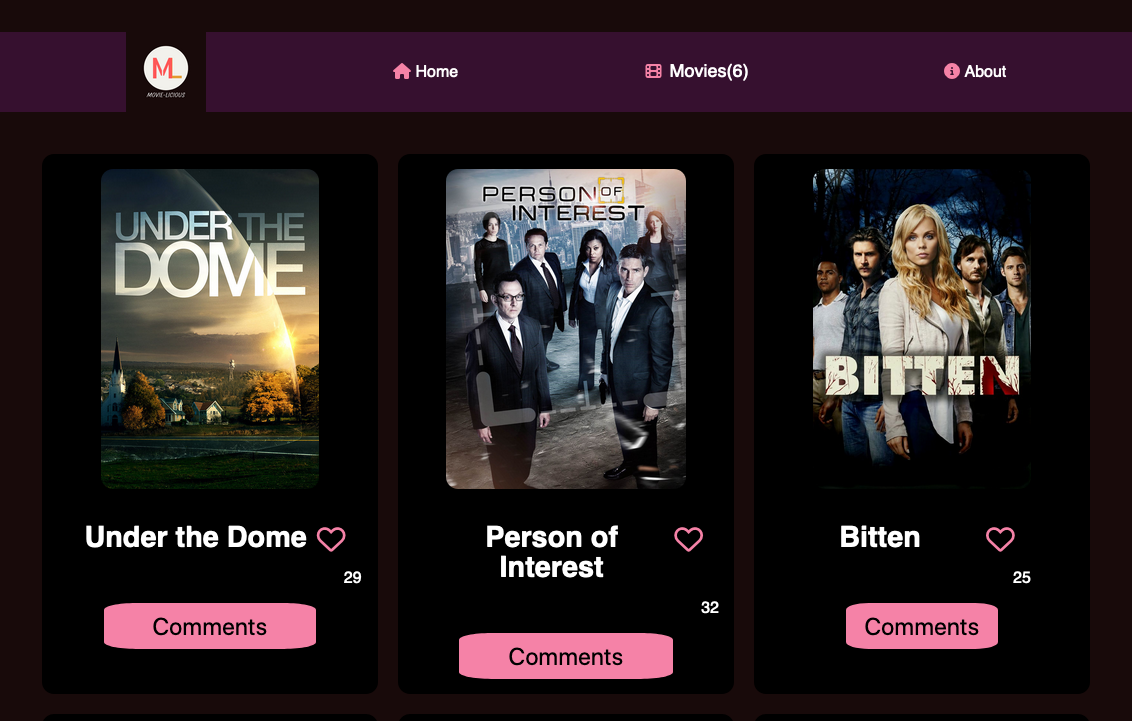Like Under the Dome

pyautogui.click(x=331, y=539)
